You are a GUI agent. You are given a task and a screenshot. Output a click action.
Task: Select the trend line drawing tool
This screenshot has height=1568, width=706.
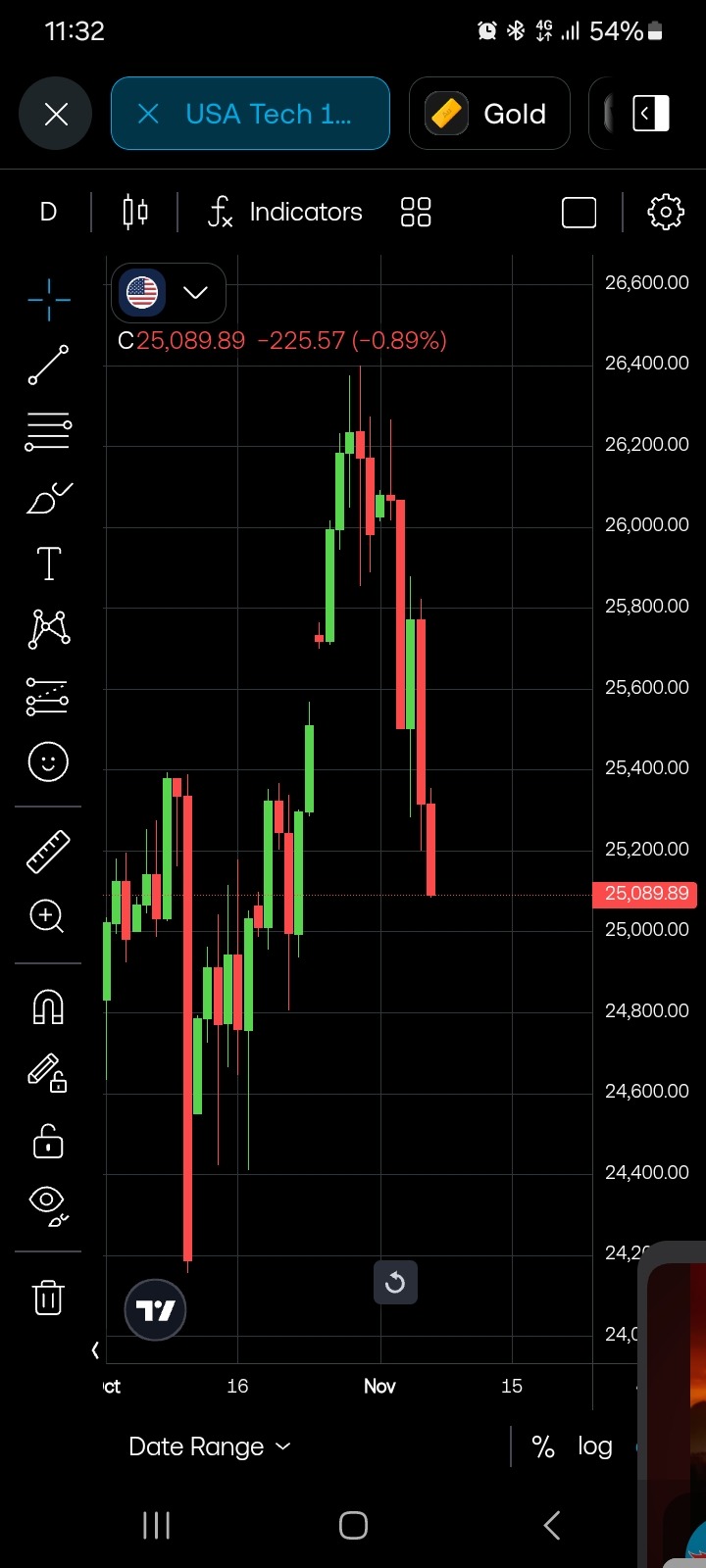48,365
